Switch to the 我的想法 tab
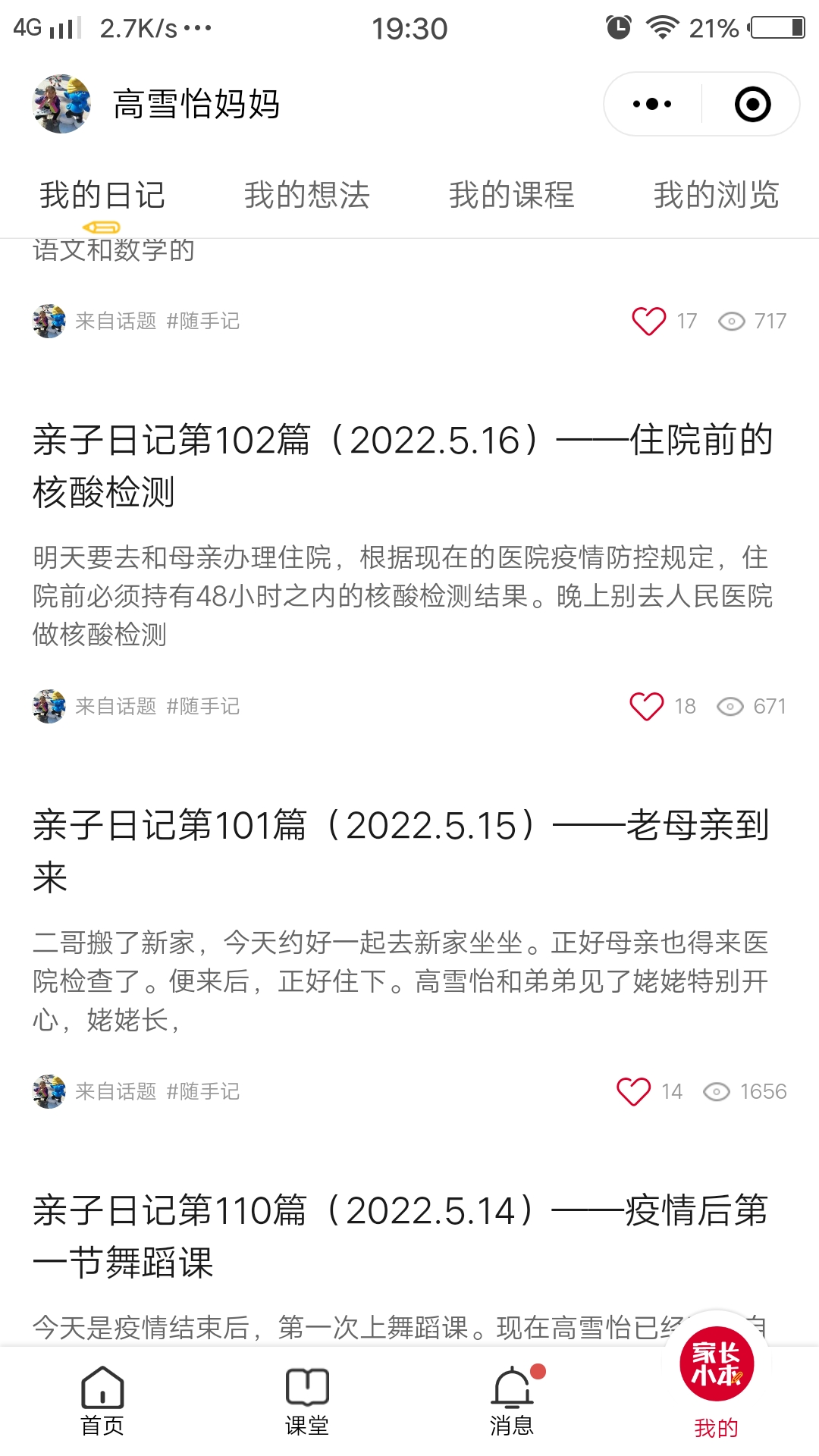The height and width of the screenshot is (1456, 819). pos(306,196)
